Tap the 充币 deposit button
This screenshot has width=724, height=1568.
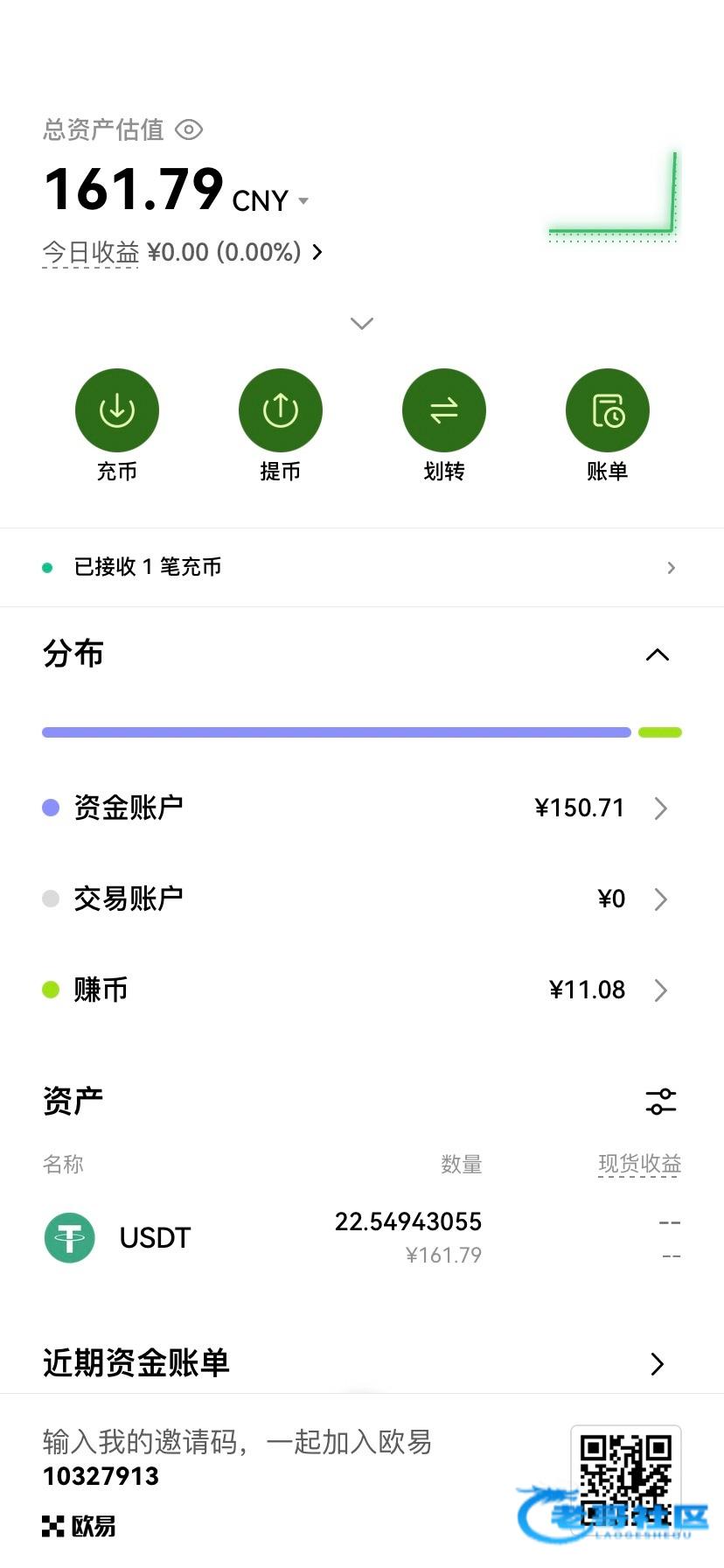click(117, 425)
